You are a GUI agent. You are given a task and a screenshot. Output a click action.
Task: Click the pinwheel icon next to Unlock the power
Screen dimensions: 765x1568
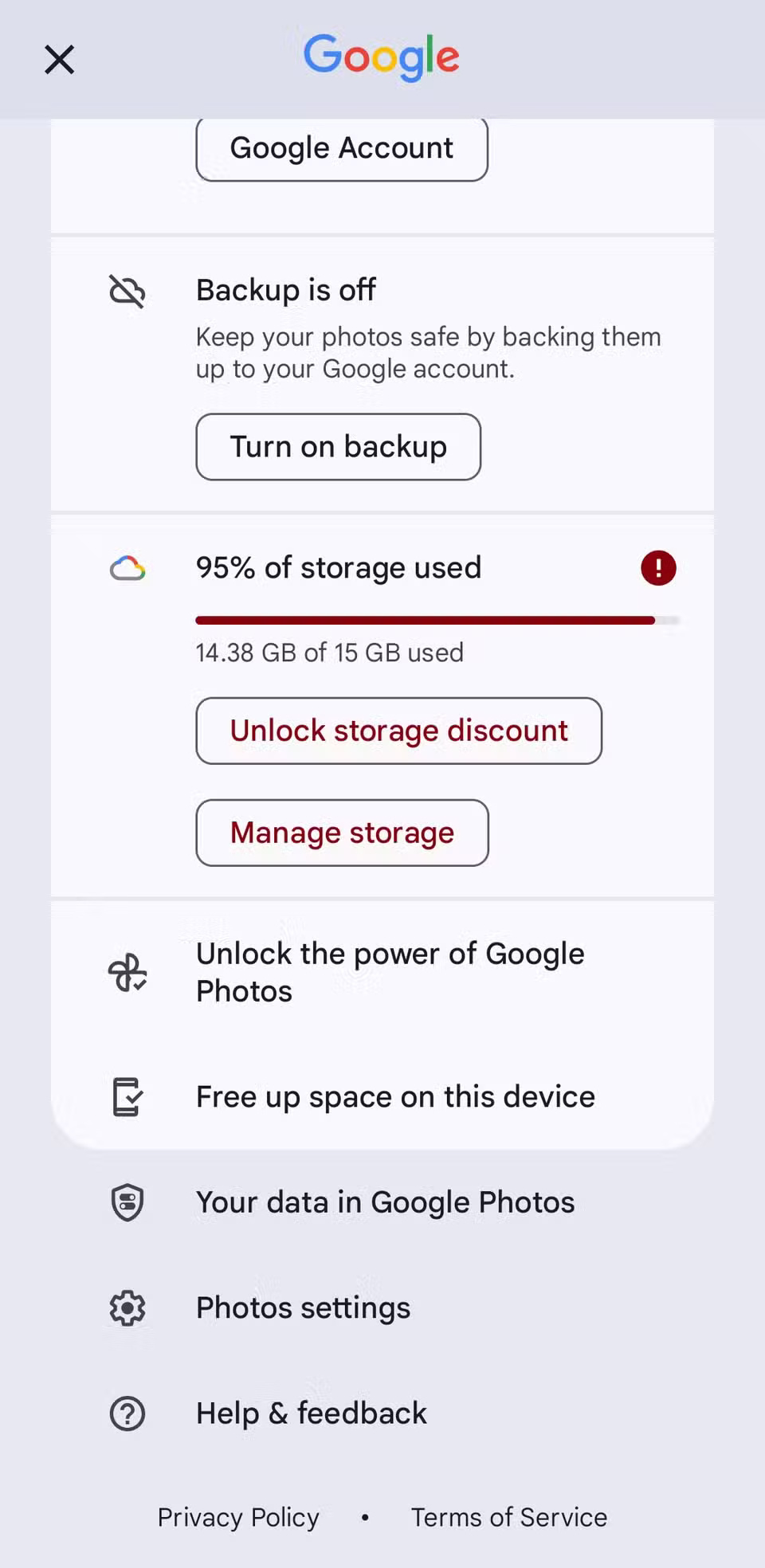pyautogui.click(x=127, y=971)
